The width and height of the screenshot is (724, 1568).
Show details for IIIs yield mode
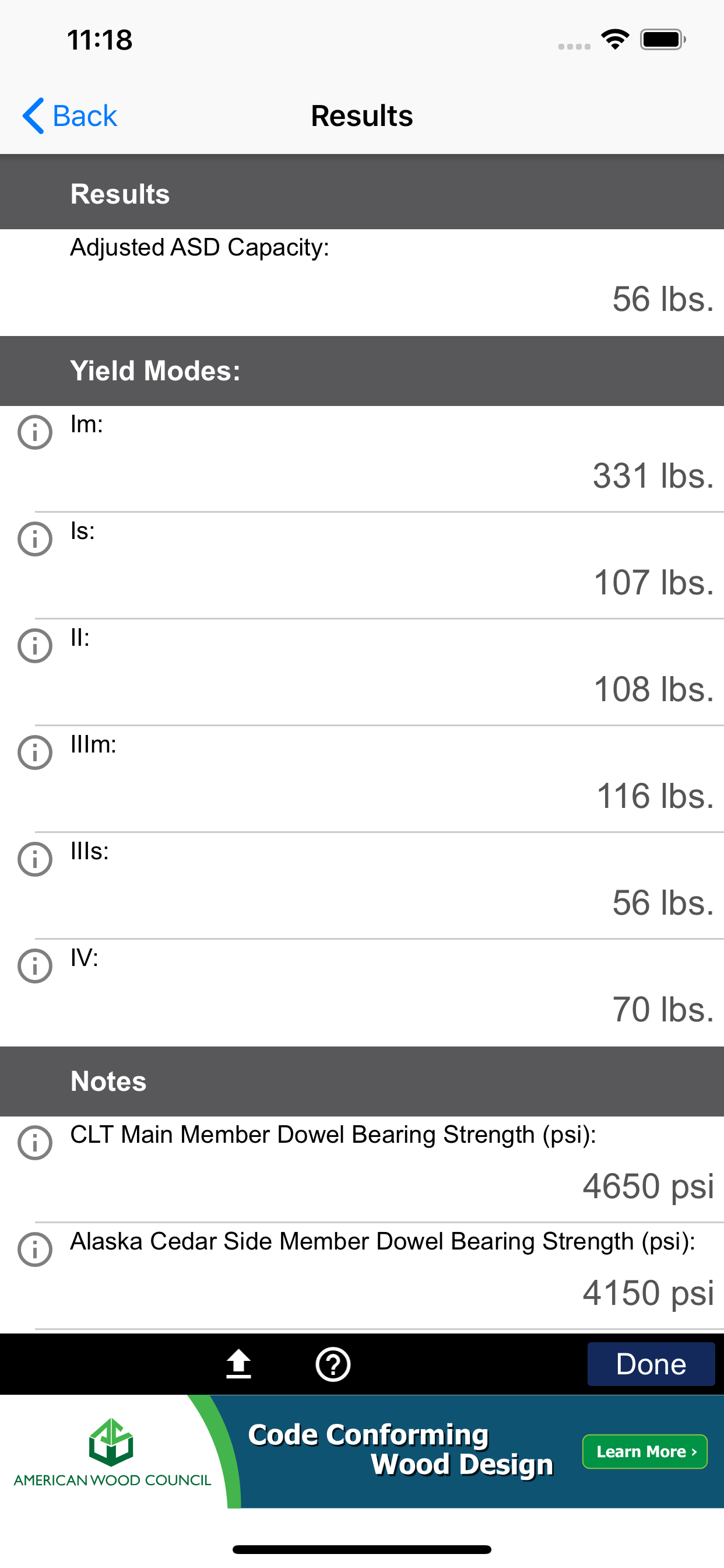[34, 859]
